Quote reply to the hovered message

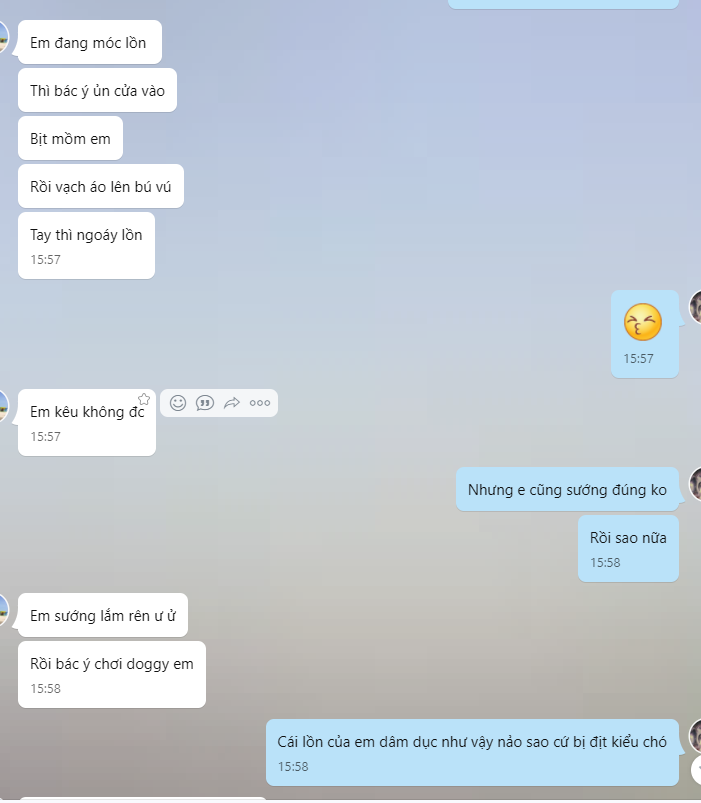point(205,403)
